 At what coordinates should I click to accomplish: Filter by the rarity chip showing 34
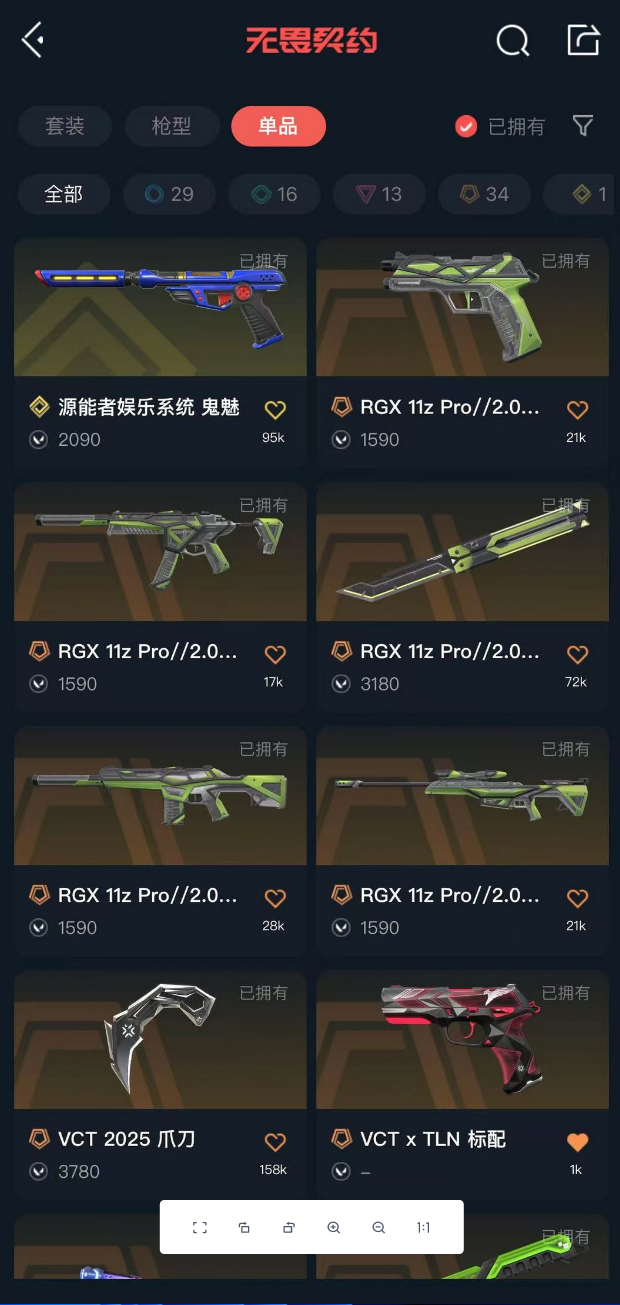(x=484, y=194)
